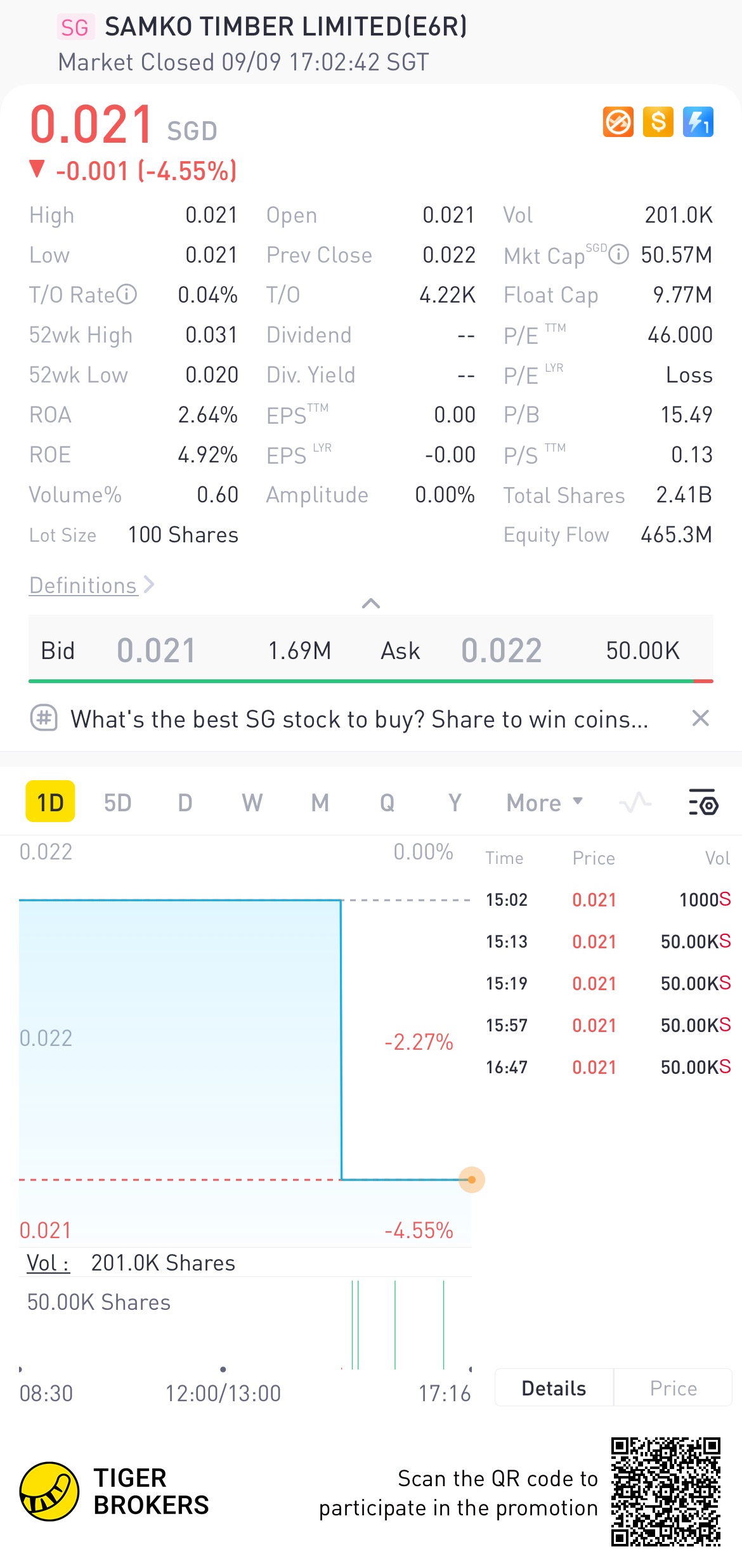Switch to the yearly Y chart

[455, 802]
